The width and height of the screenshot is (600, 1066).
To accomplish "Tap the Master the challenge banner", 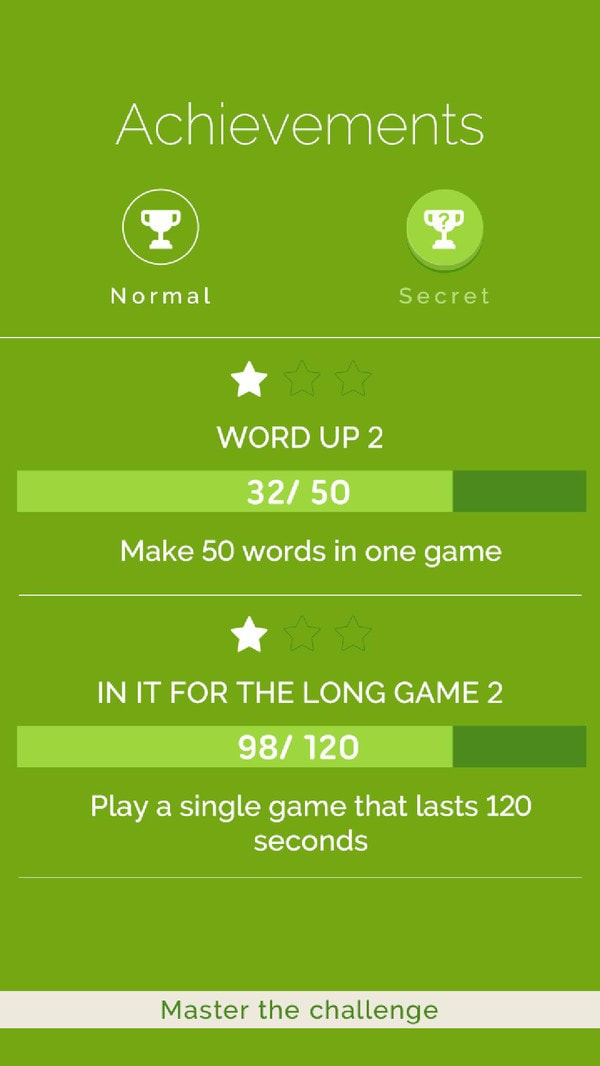I will click(x=300, y=1010).
